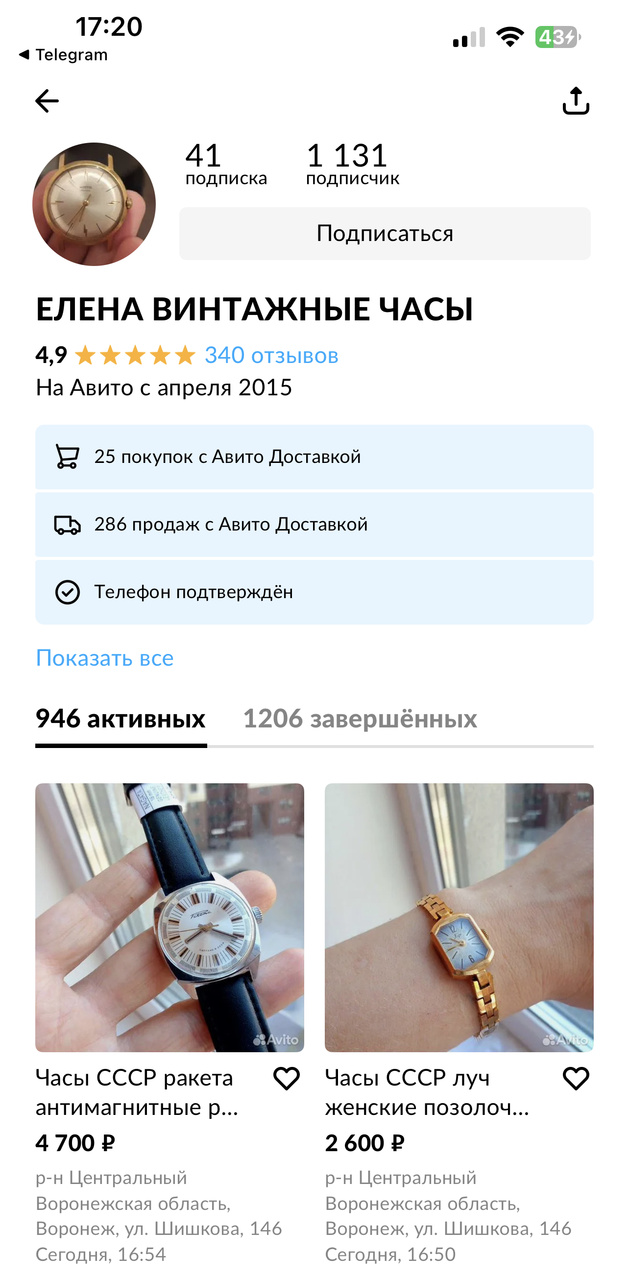The width and height of the screenshot is (629, 1280).
Task: Open the 340 отзывов reviews link
Action: tap(271, 355)
